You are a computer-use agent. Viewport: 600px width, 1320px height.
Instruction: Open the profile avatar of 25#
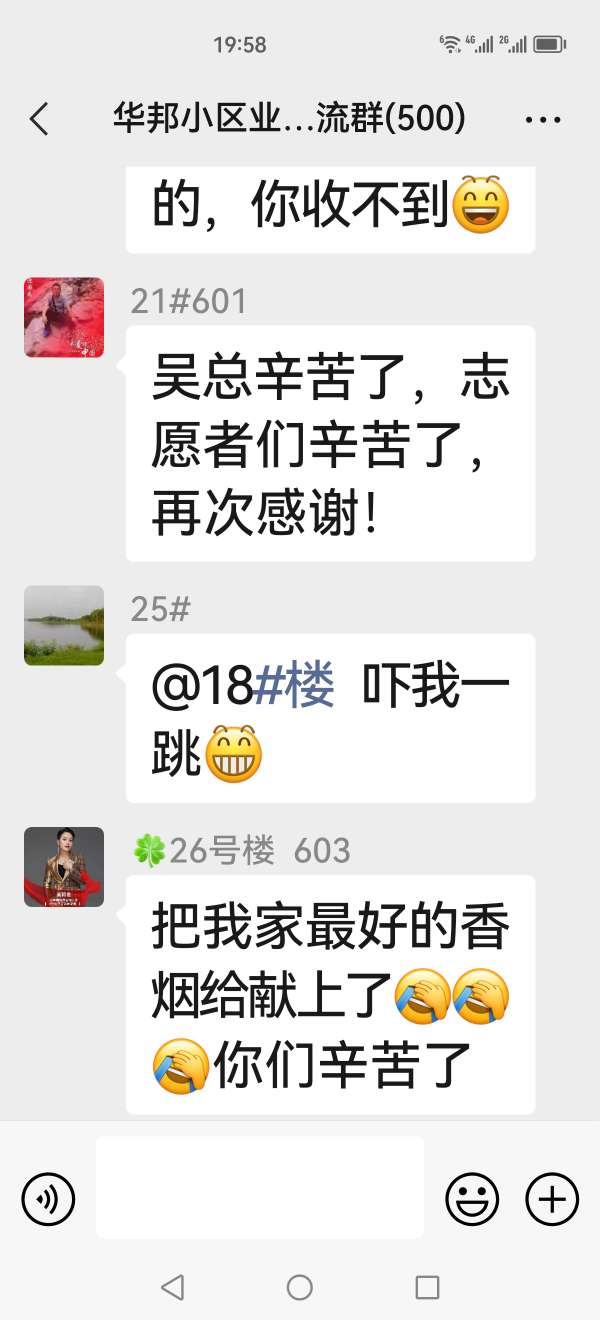(64, 625)
